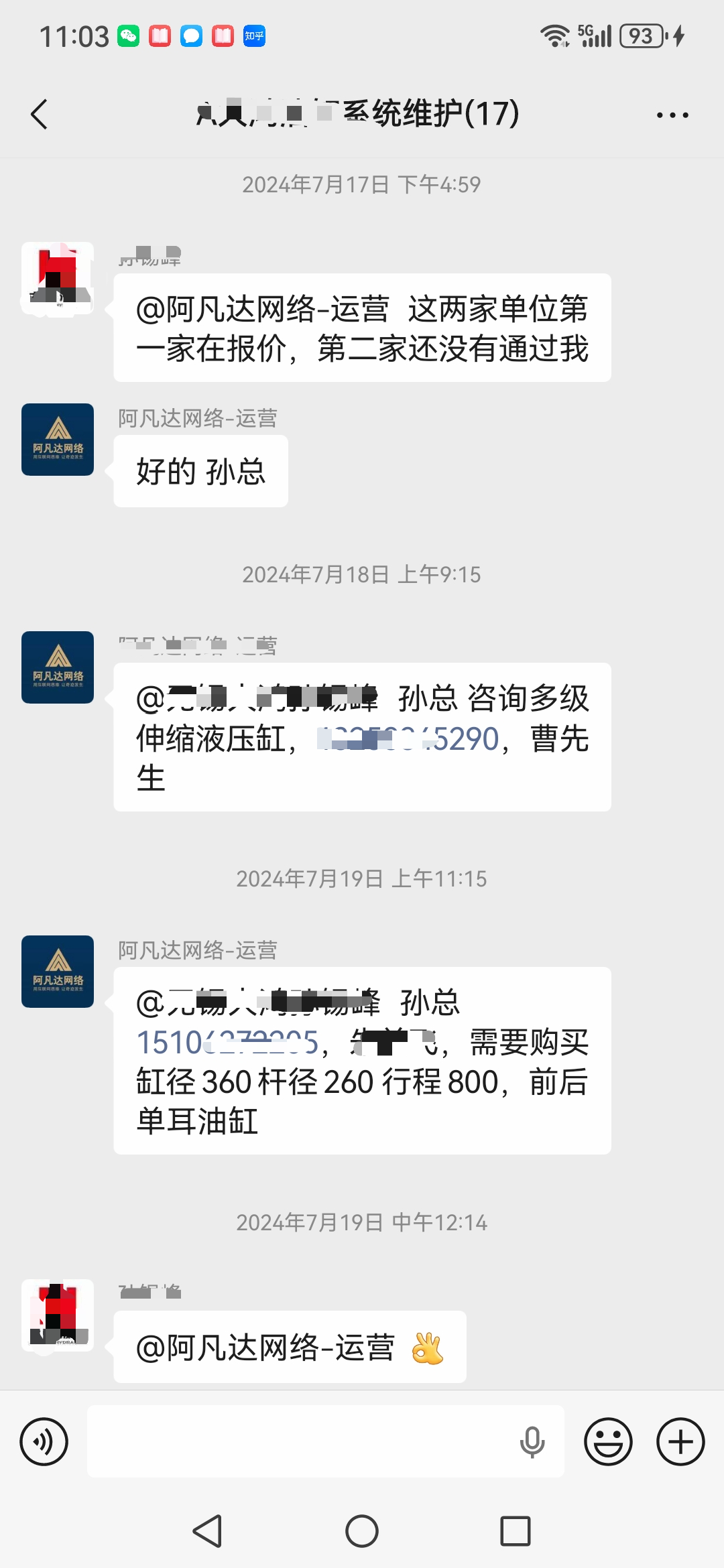
Task: Tap the system home button
Action: 362,1531
